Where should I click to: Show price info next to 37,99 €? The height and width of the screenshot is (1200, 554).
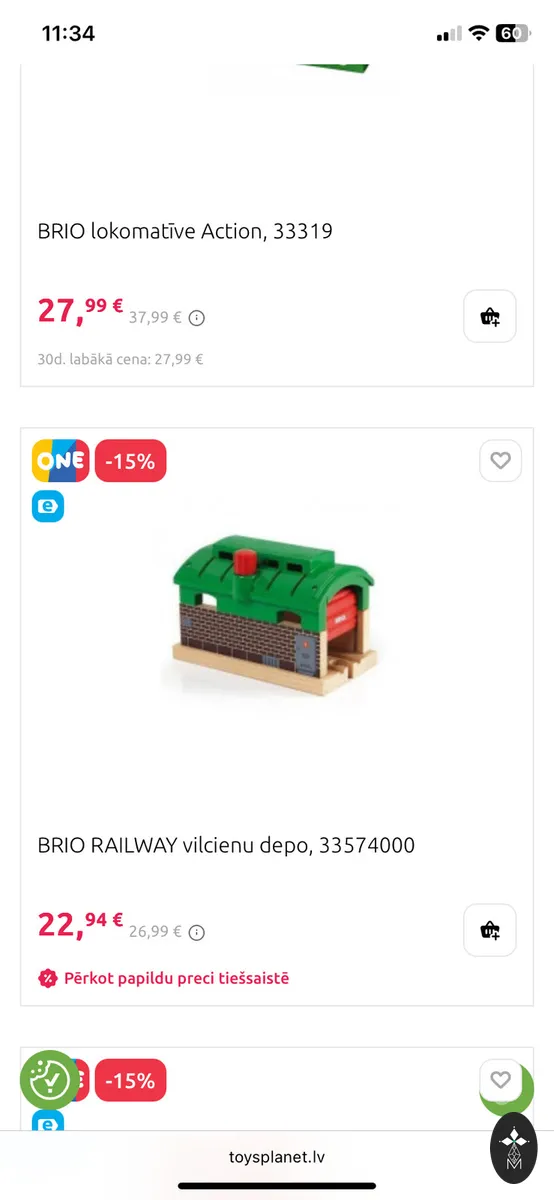click(x=197, y=318)
